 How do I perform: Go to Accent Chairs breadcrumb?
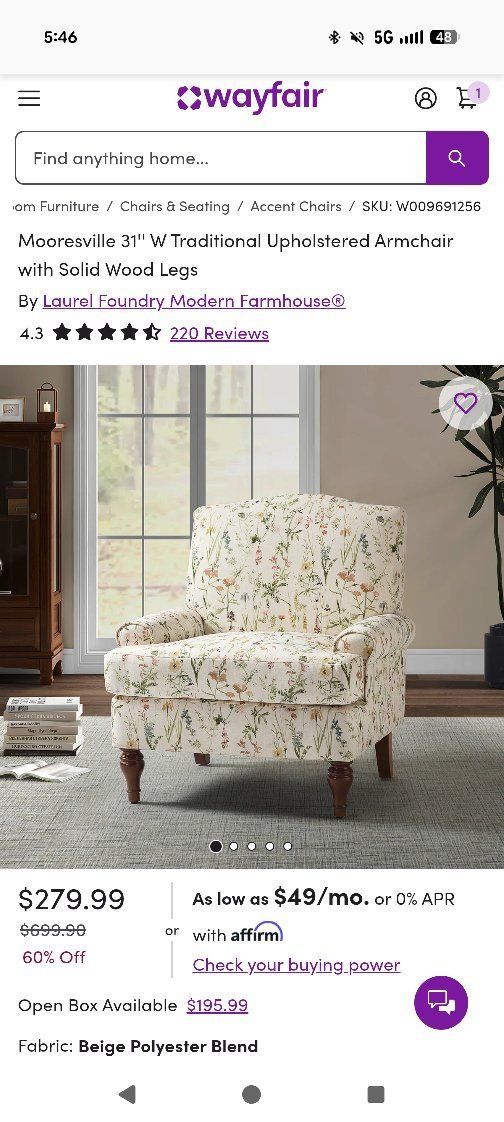(296, 206)
